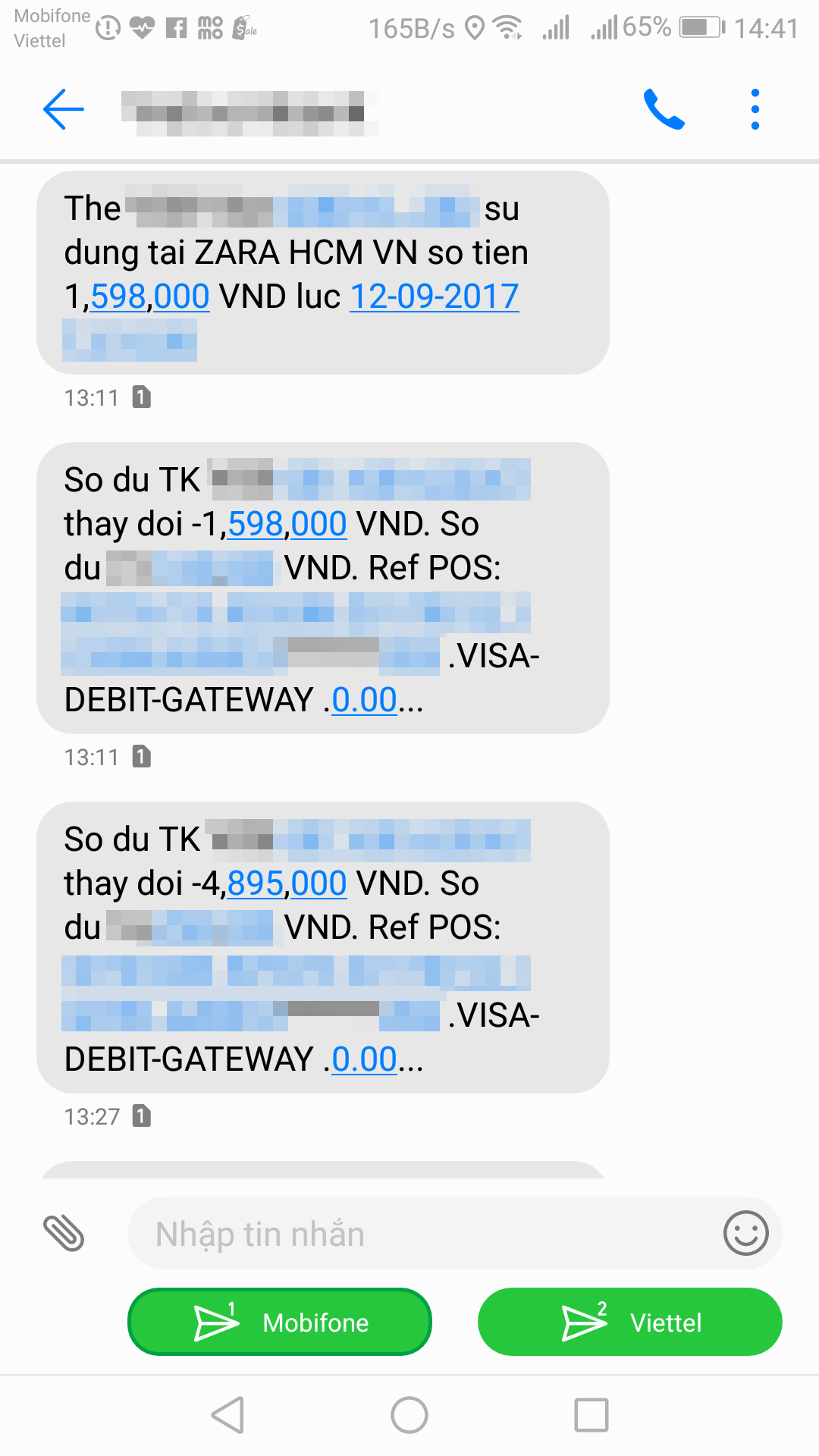Focus the message input field
819x1456 pixels.
tap(425, 1234)
